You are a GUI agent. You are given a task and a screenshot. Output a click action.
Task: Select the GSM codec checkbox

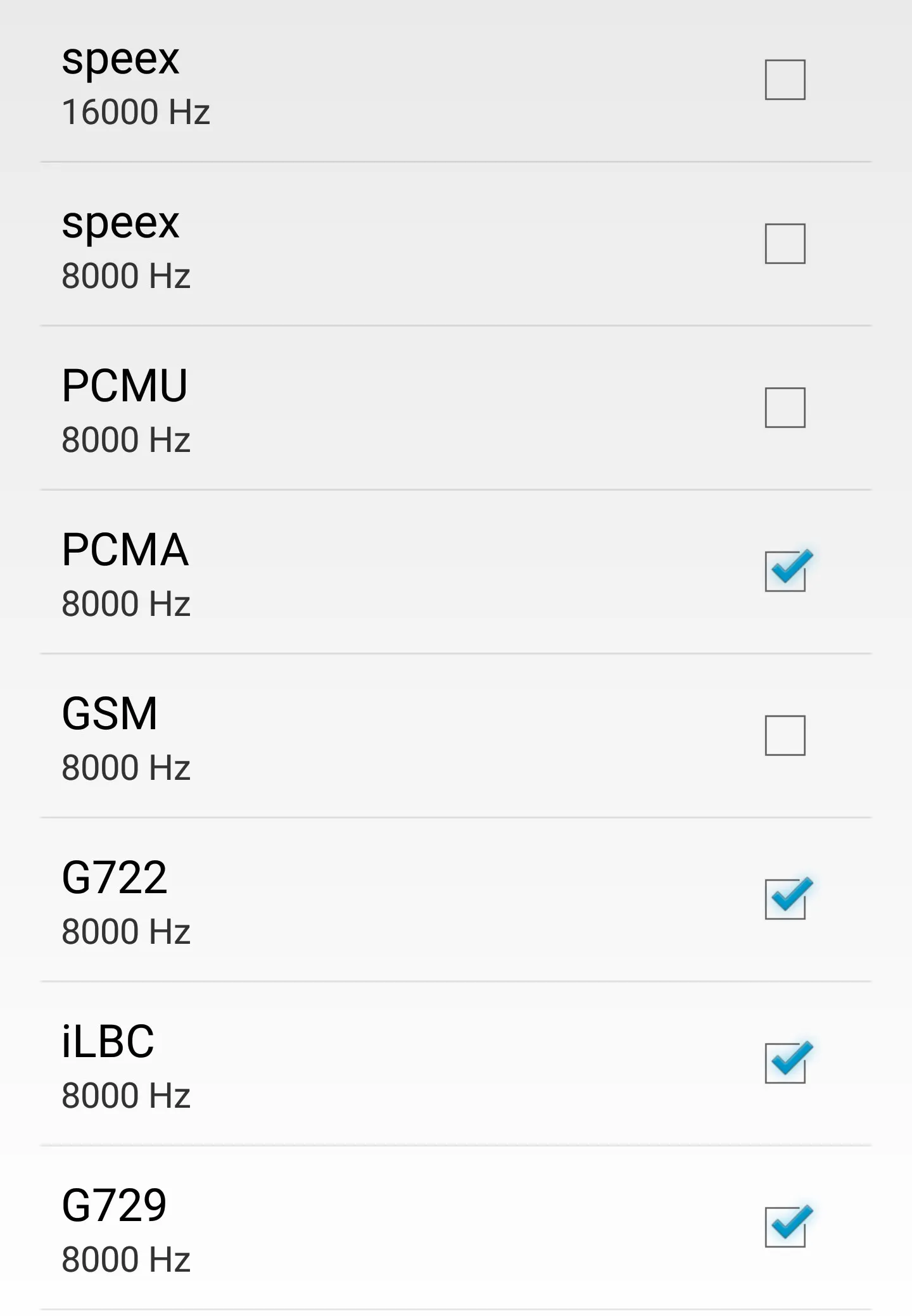pos(785,736)
